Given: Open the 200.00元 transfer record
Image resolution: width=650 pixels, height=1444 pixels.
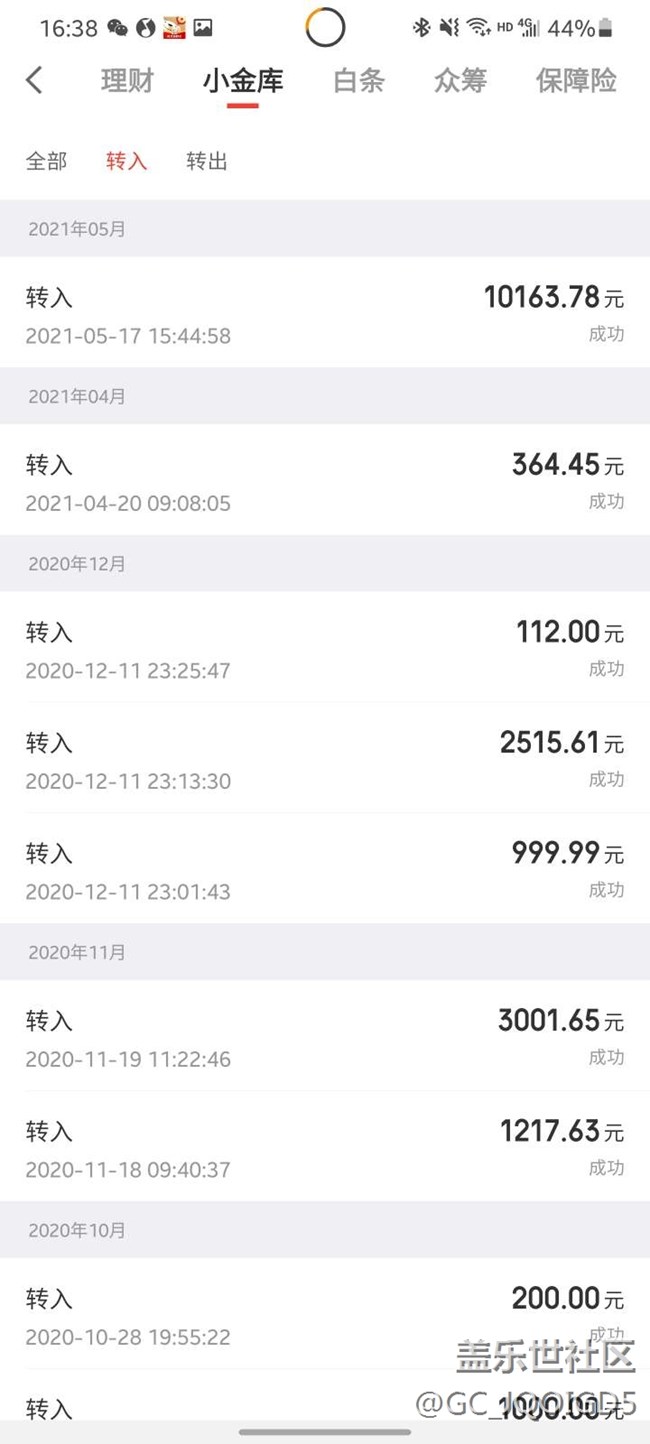Looking at the screenshot, I should [x=325, y=1314].
